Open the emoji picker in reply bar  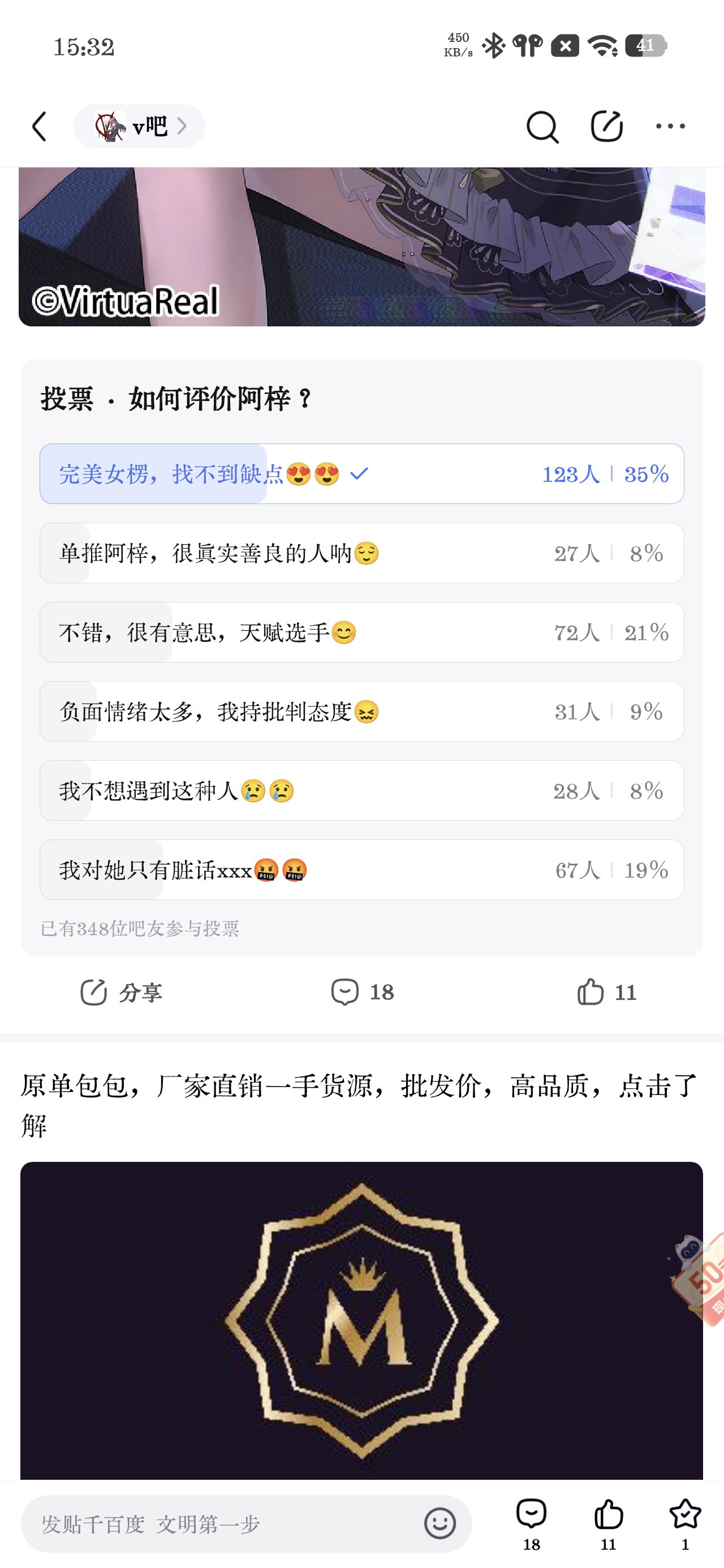click(x=439, y=1523)
